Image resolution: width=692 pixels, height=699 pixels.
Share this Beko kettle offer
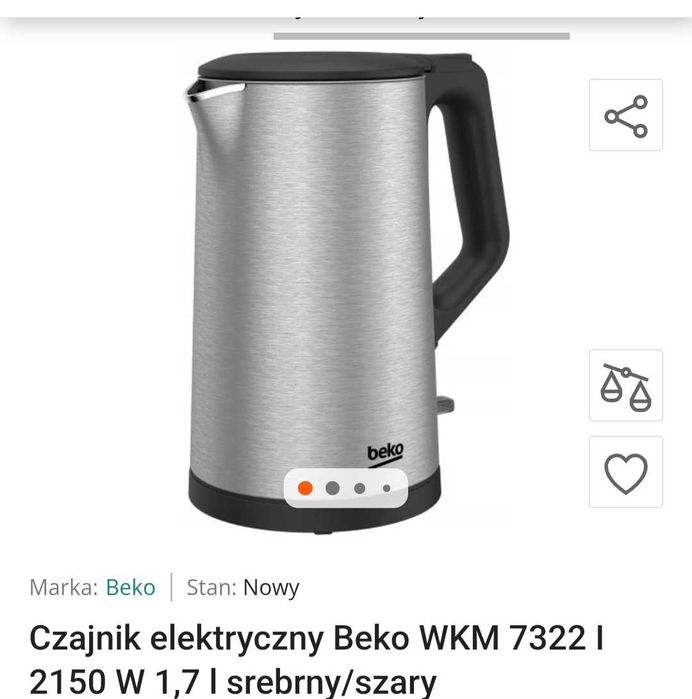(x=625, y=116)
